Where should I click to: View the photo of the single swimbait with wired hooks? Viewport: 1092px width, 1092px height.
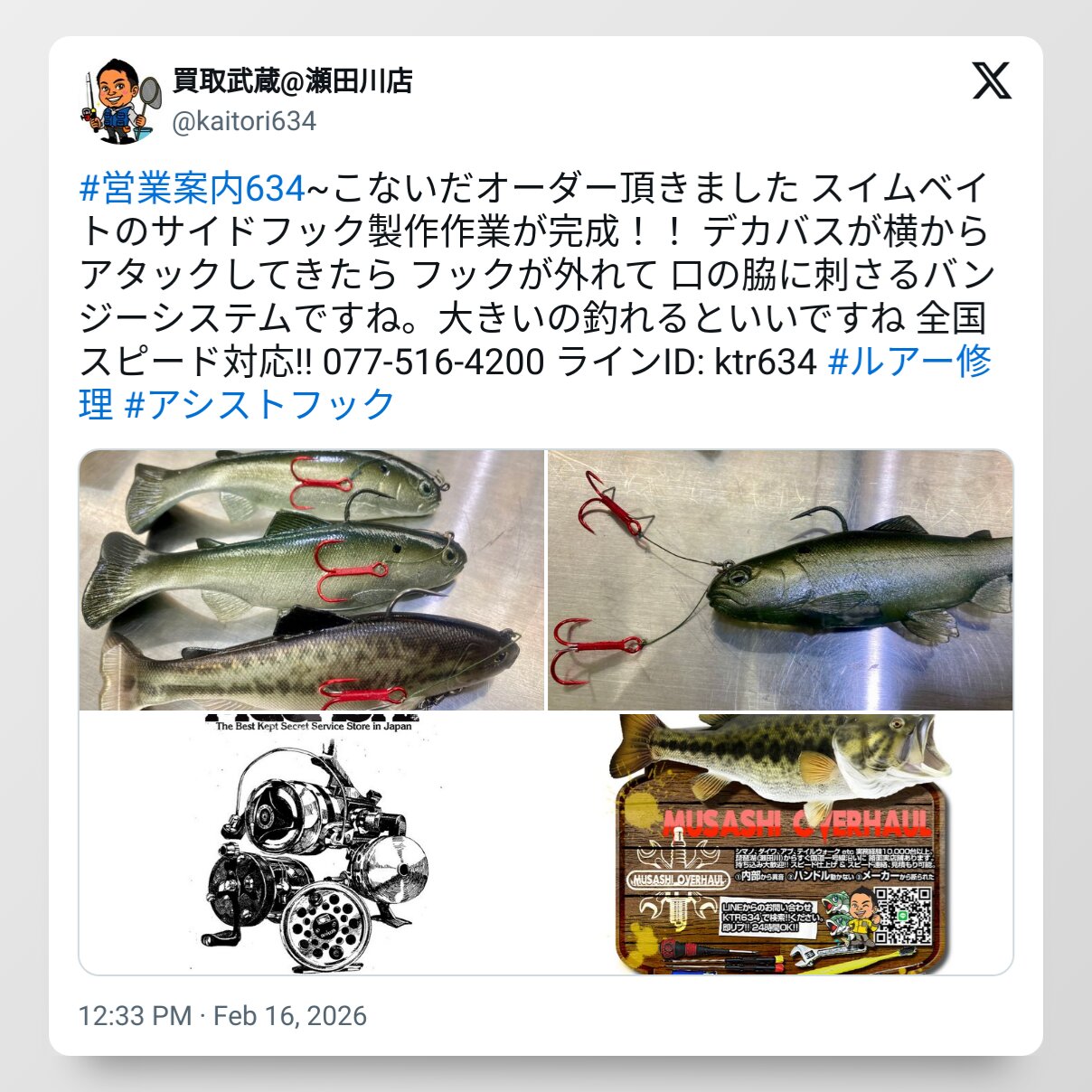tap(780, 579)
